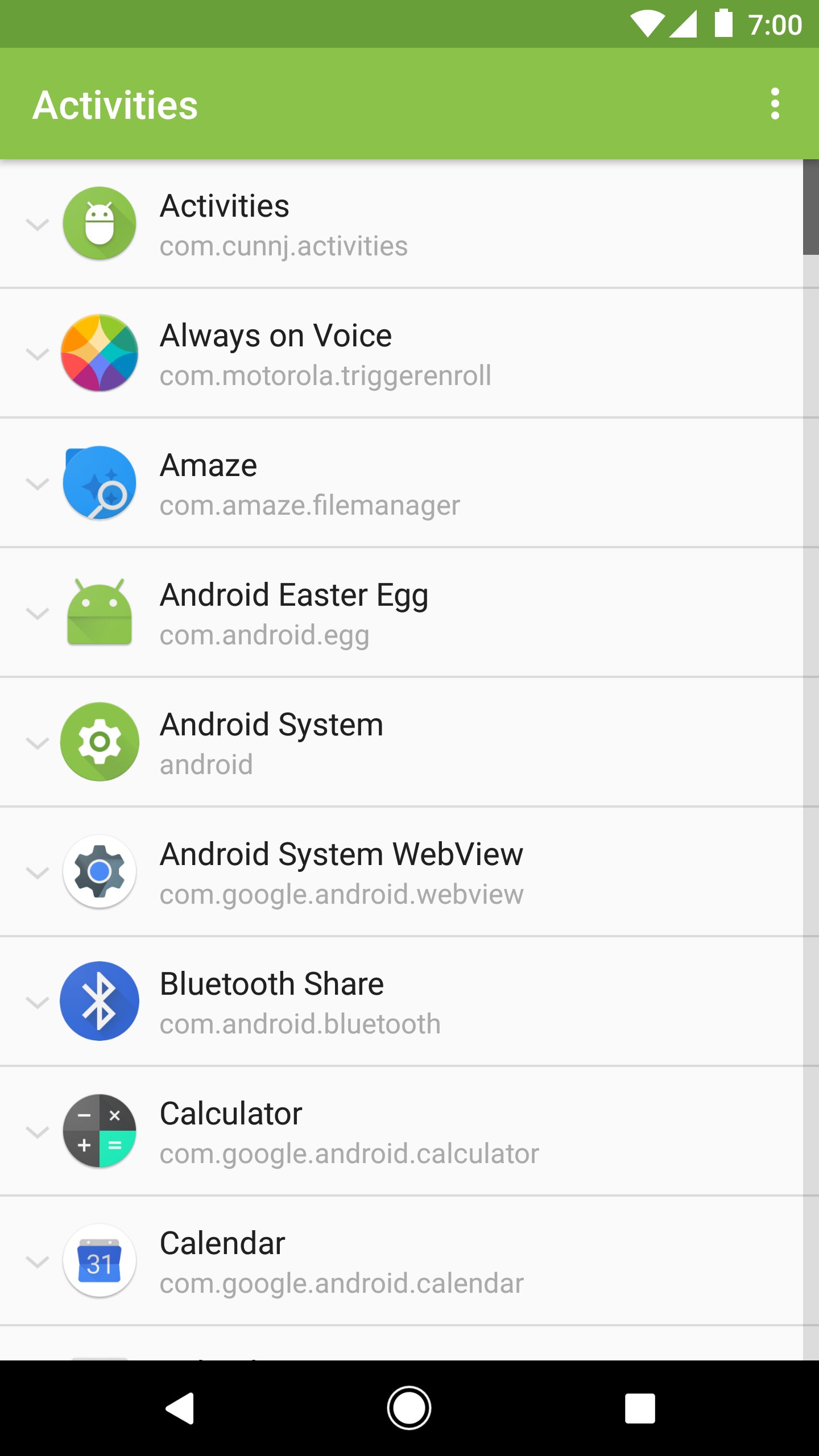Expand the Android System entry
Image resolution: width=819 pixels, height=1456 pixels.
pyautogui.click(x=38, y=742)
